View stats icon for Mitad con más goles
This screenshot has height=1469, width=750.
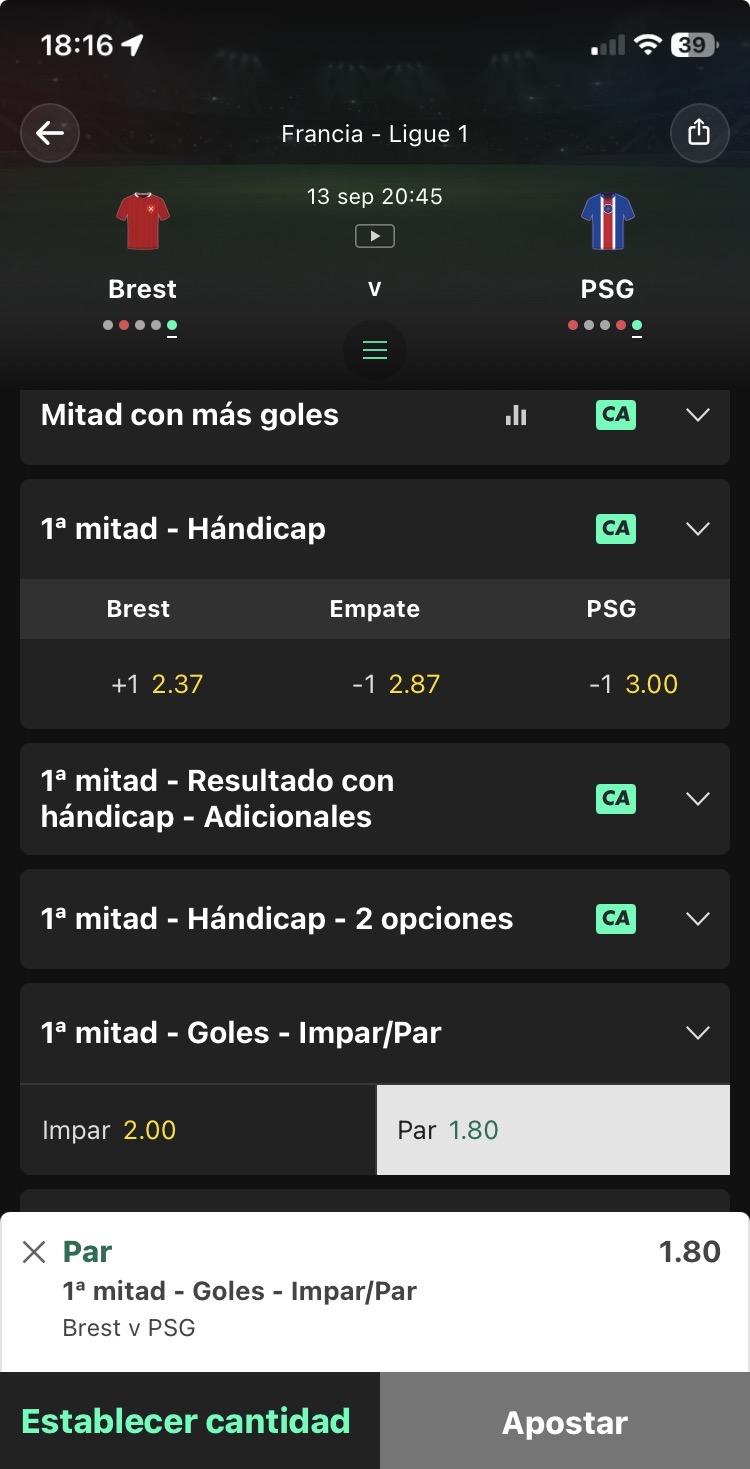pyautogui.click(x=516, y=415)
